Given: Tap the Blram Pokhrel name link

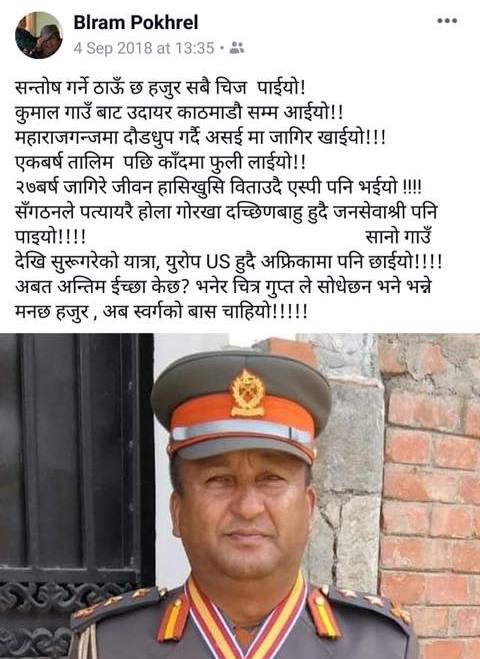Looking at the screenshot, I should 136,22.
